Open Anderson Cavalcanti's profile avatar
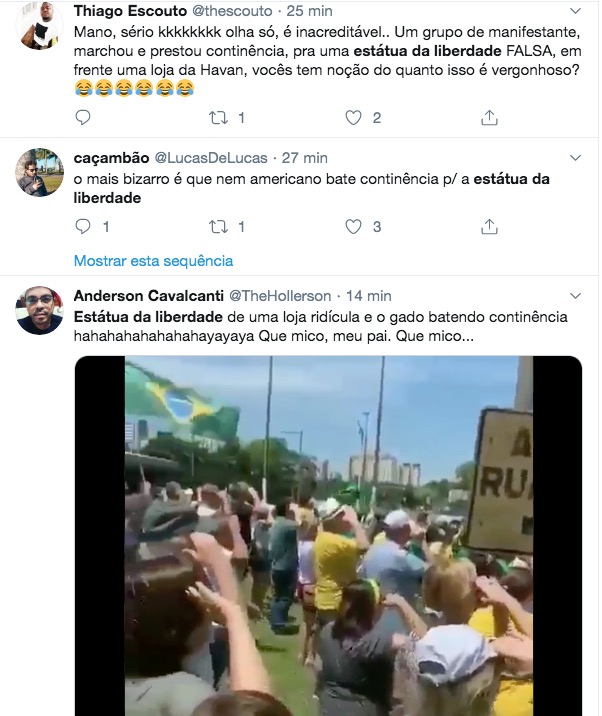 click(x=40, y=311)
